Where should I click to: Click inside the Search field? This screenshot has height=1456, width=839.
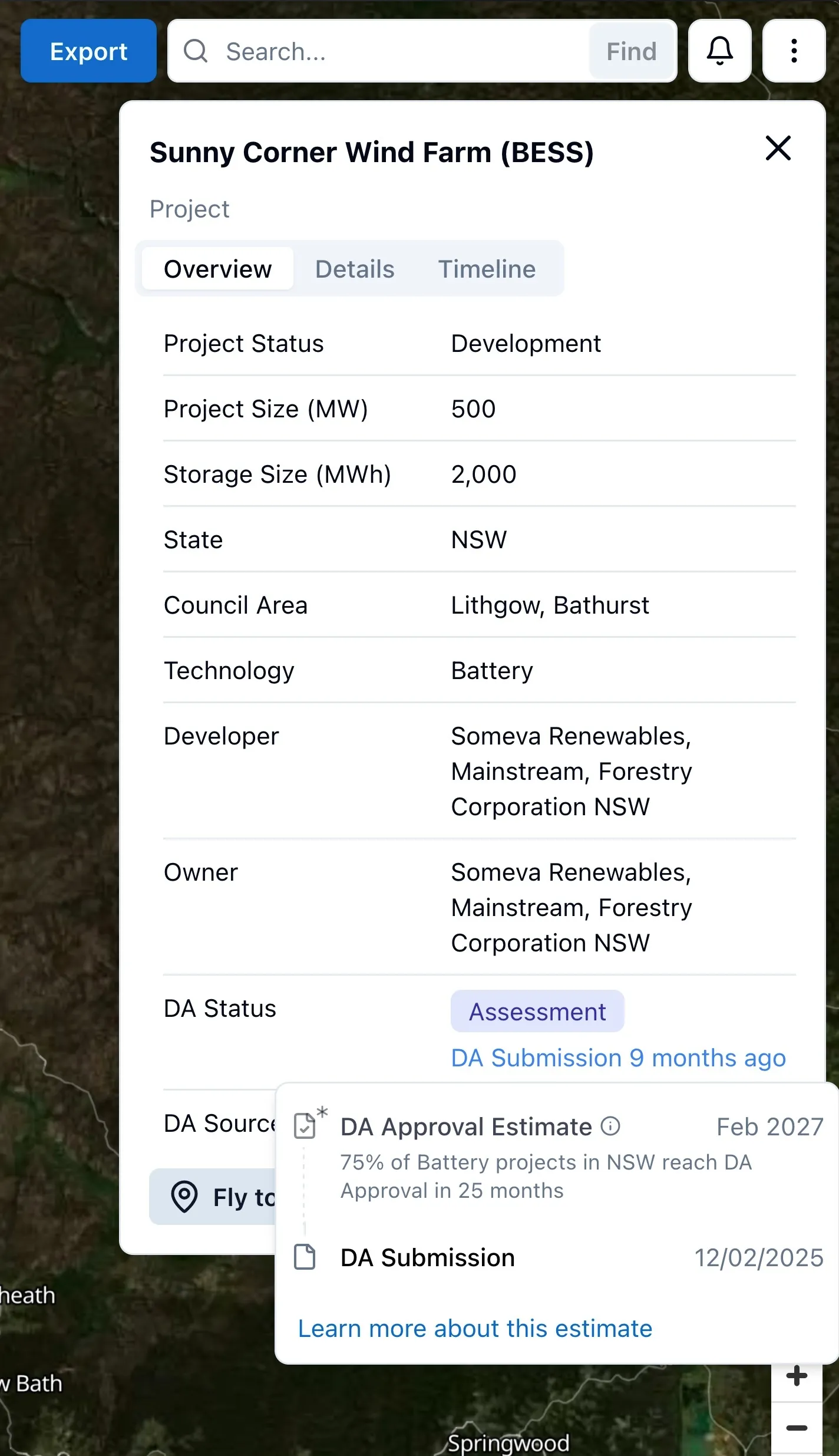click(383, 51)
